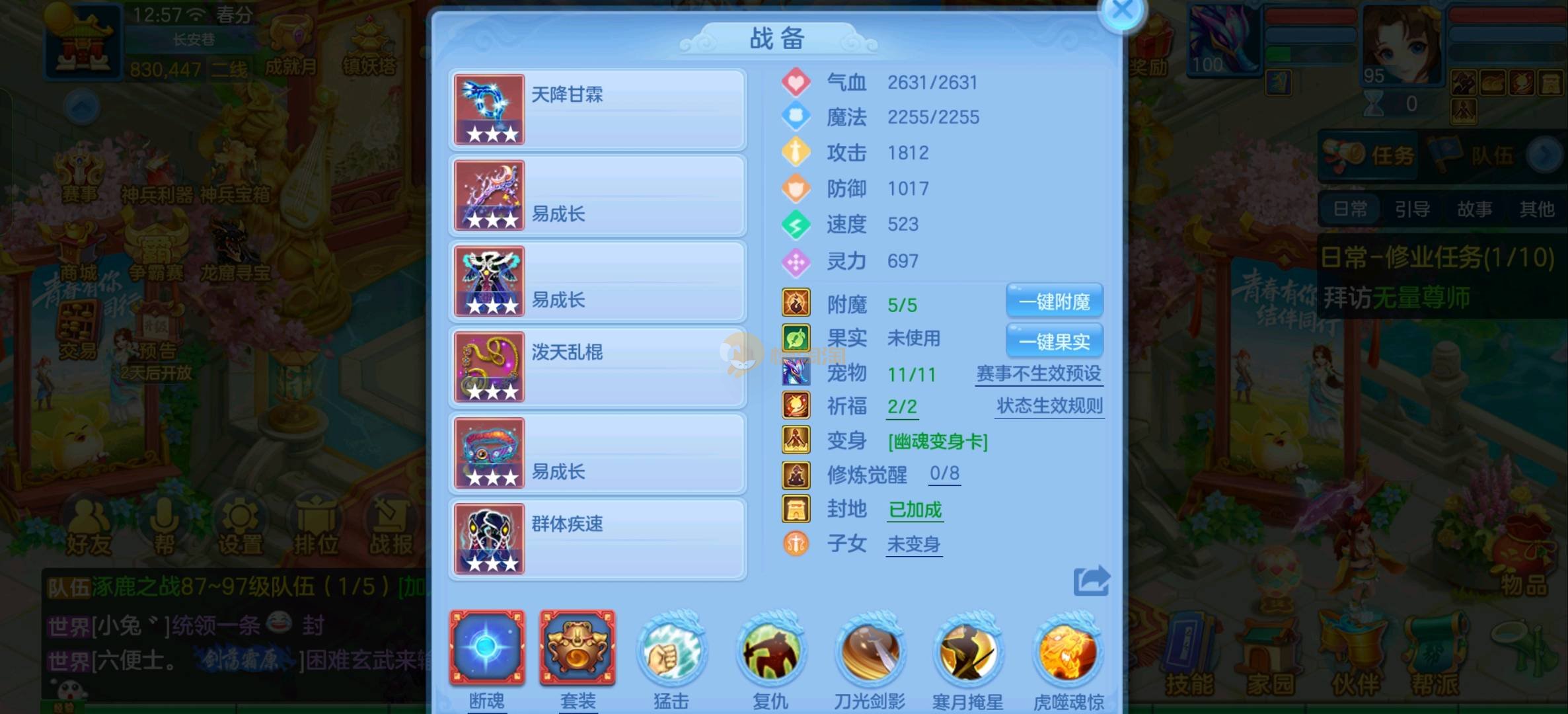Open the 套装 set icon
This screenshot has height=714, width=1568.
click(577, 647)
